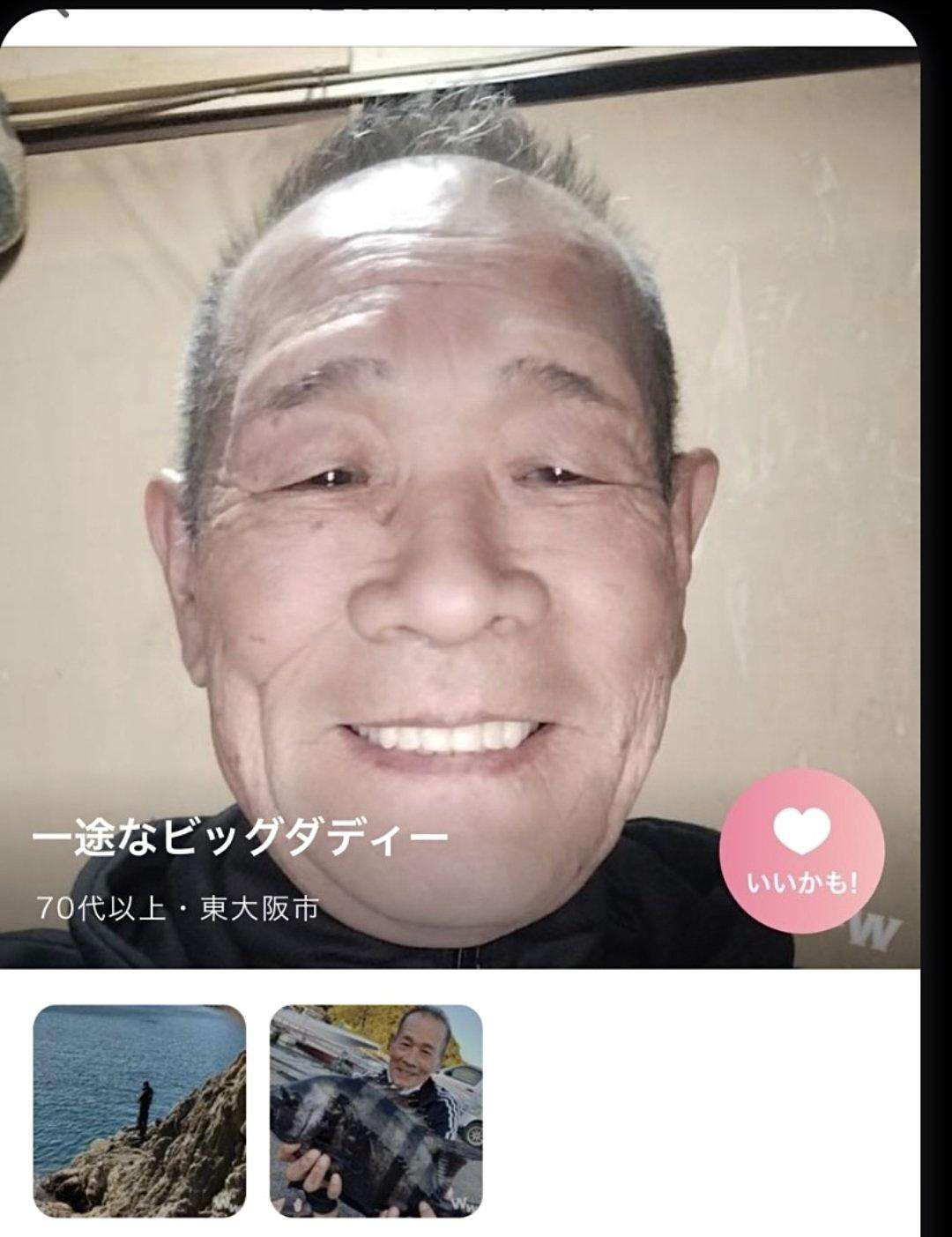This screenshot has height=1237, width=952.
Task: Open the seaside cliff fishing photo thumbnail
Action: (139, 1109)
